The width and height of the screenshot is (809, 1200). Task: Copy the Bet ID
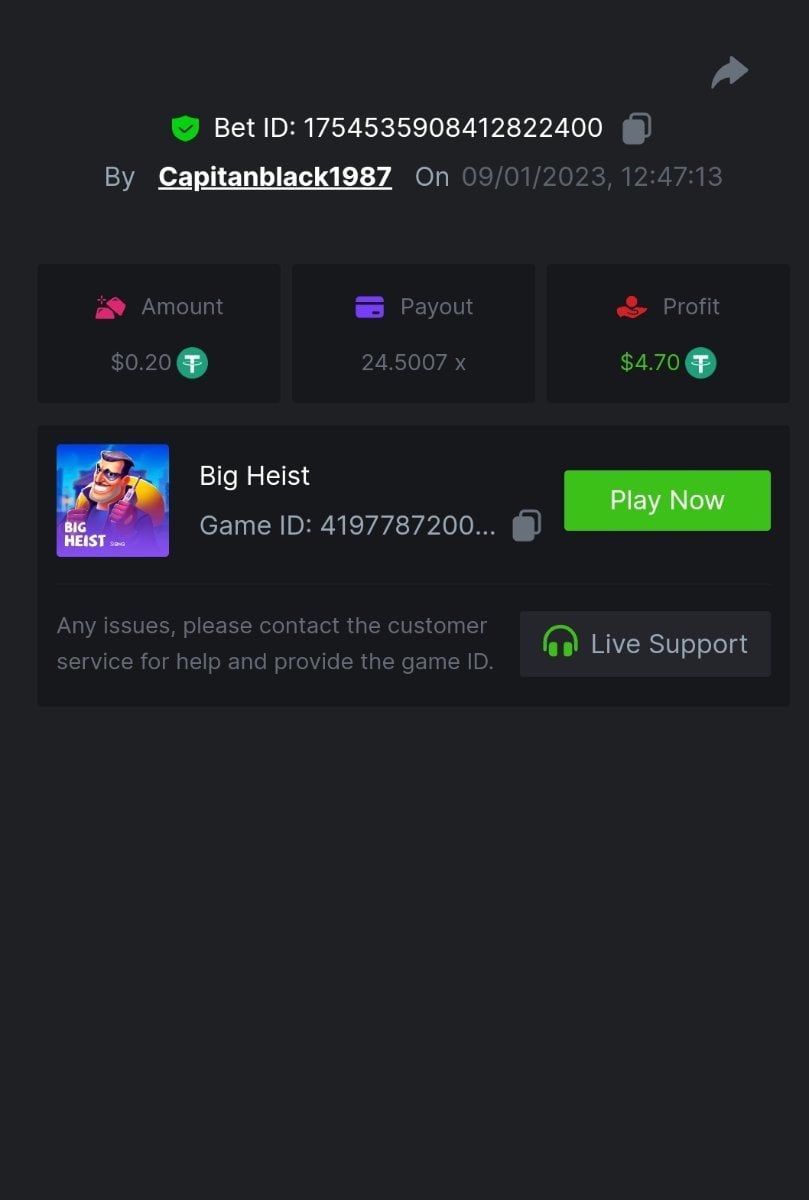[637, 128]
